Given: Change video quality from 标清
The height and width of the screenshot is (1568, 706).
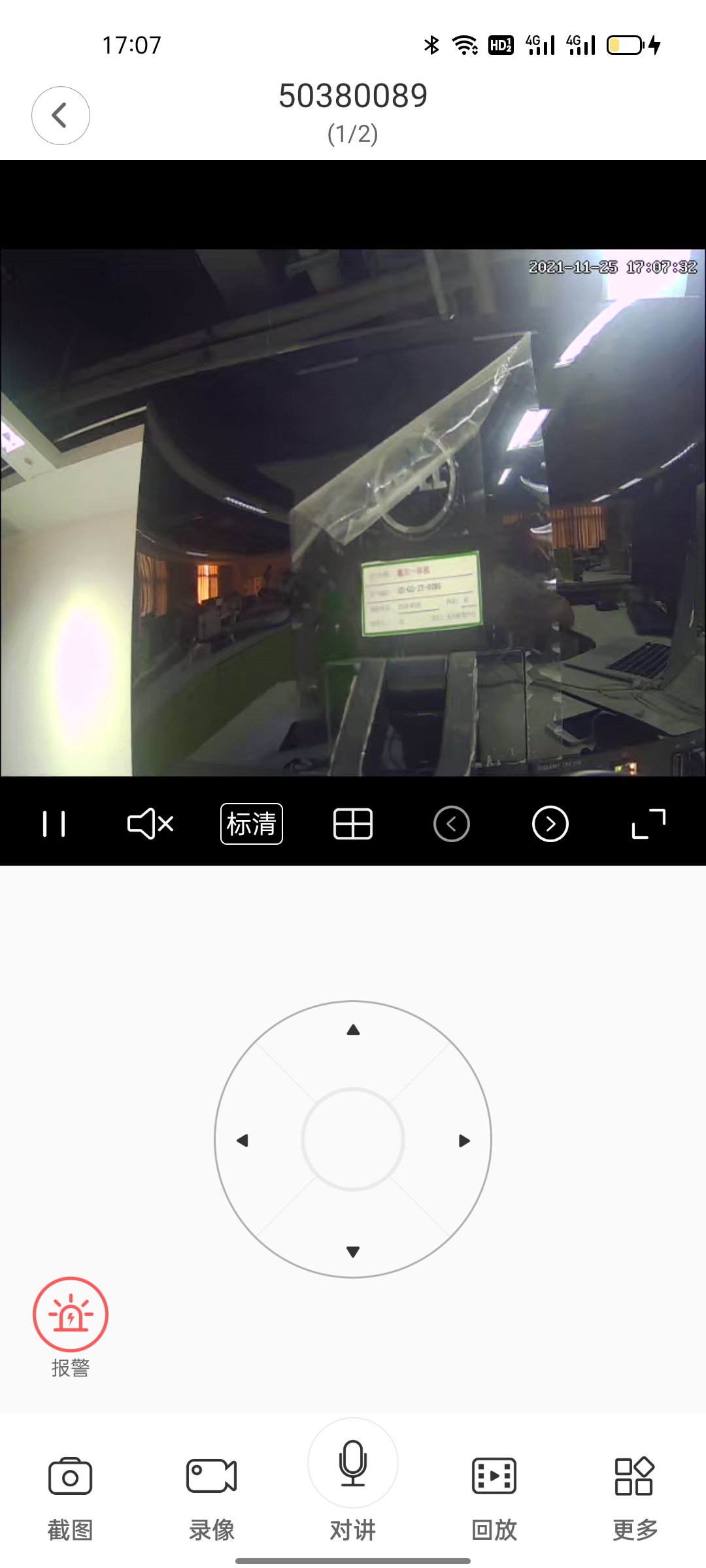Looking at the screenshot, I should 252,824.
